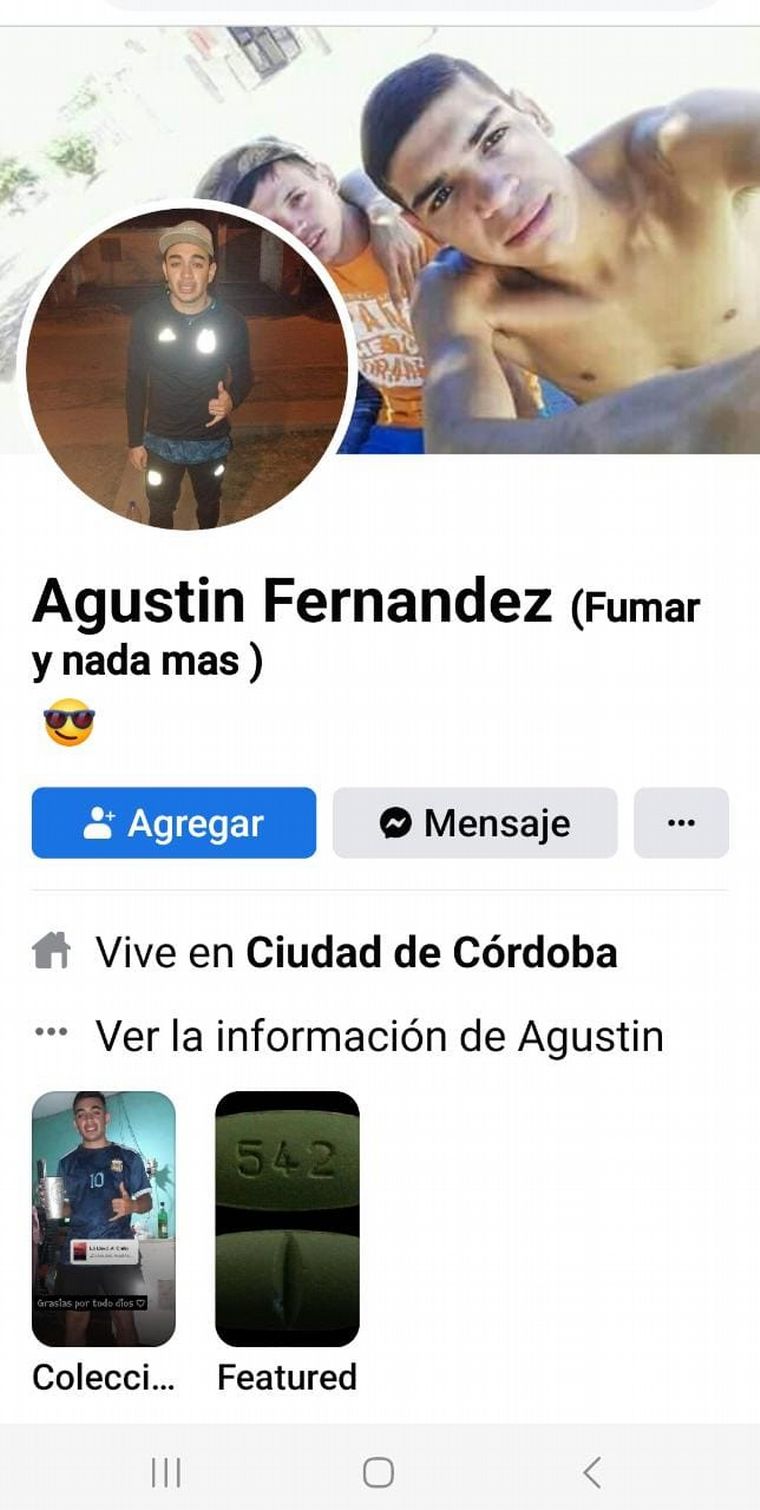Image resolution: width=760 pixels, height=1510 pixels.
Task: Go back with system back button
Action: [592, 1472]
